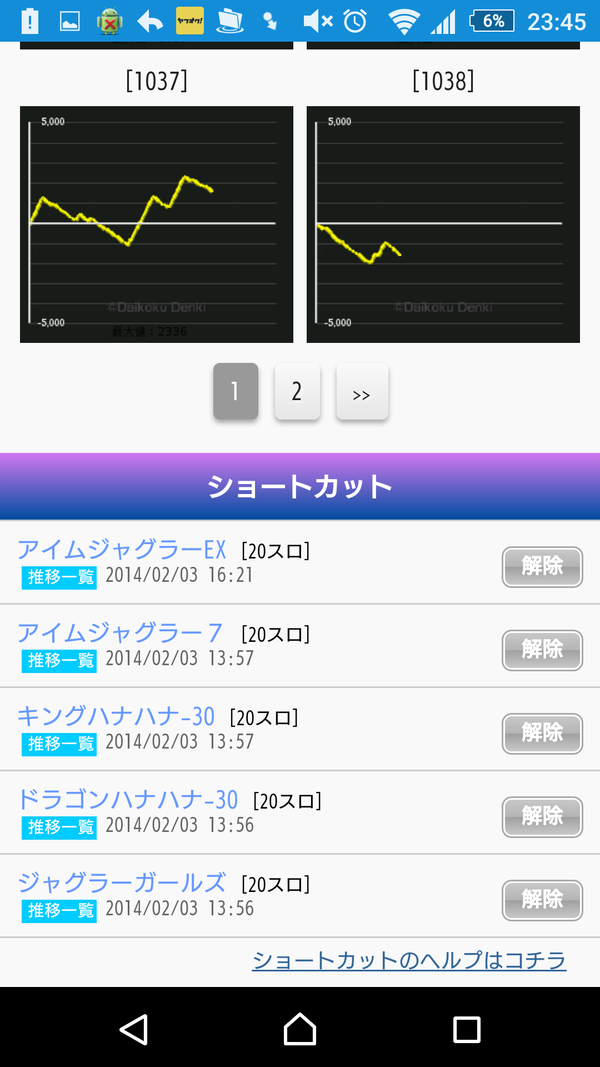Open the キングハナハナ-30 shortcut

116,716
